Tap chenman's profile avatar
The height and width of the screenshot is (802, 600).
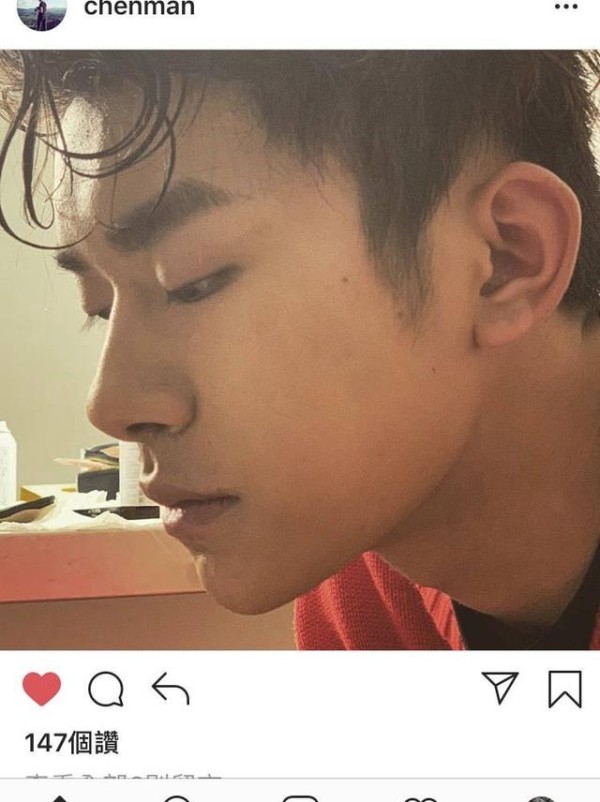tap(42, 11)
